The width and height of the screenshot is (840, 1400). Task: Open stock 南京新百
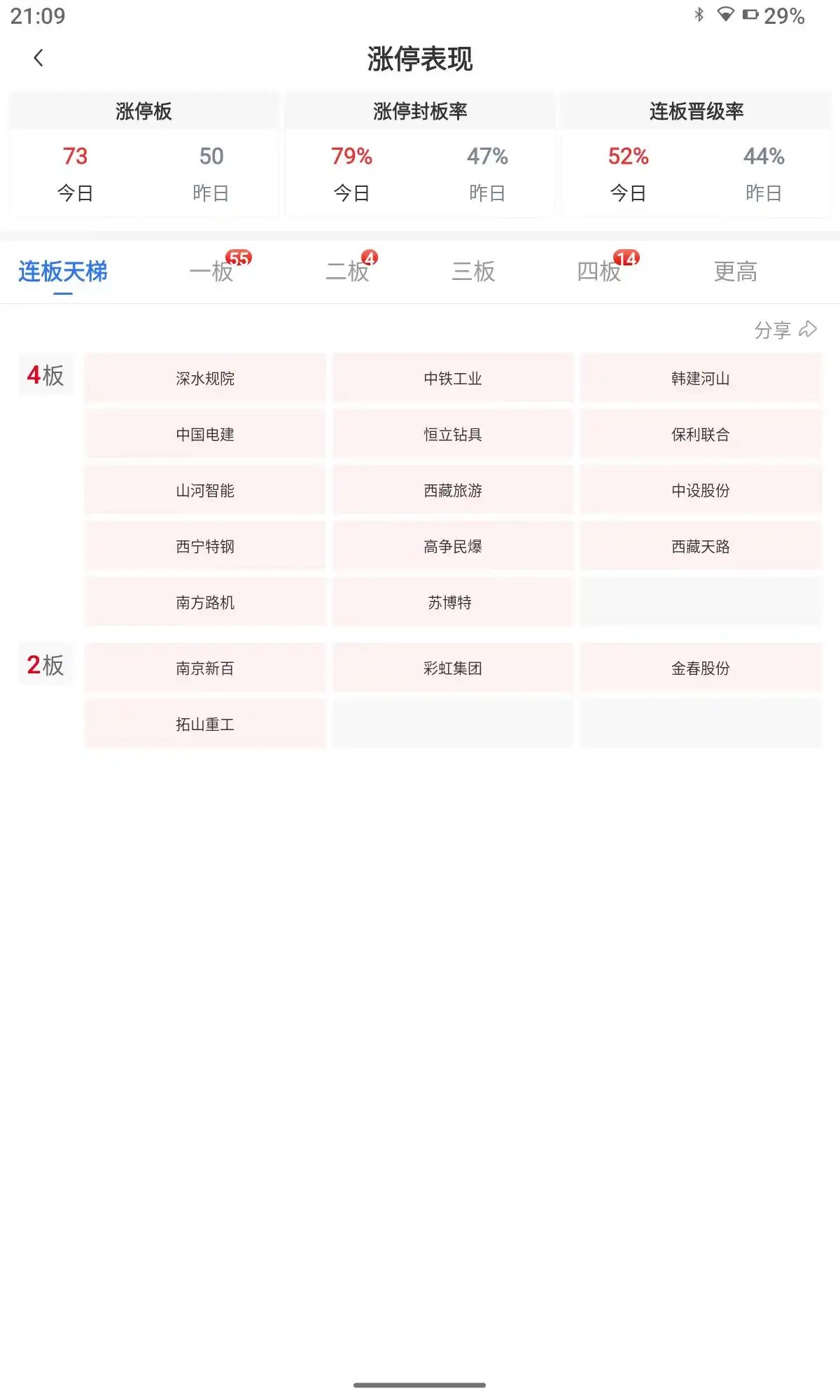pyautogui.click(x=205, y=668)
